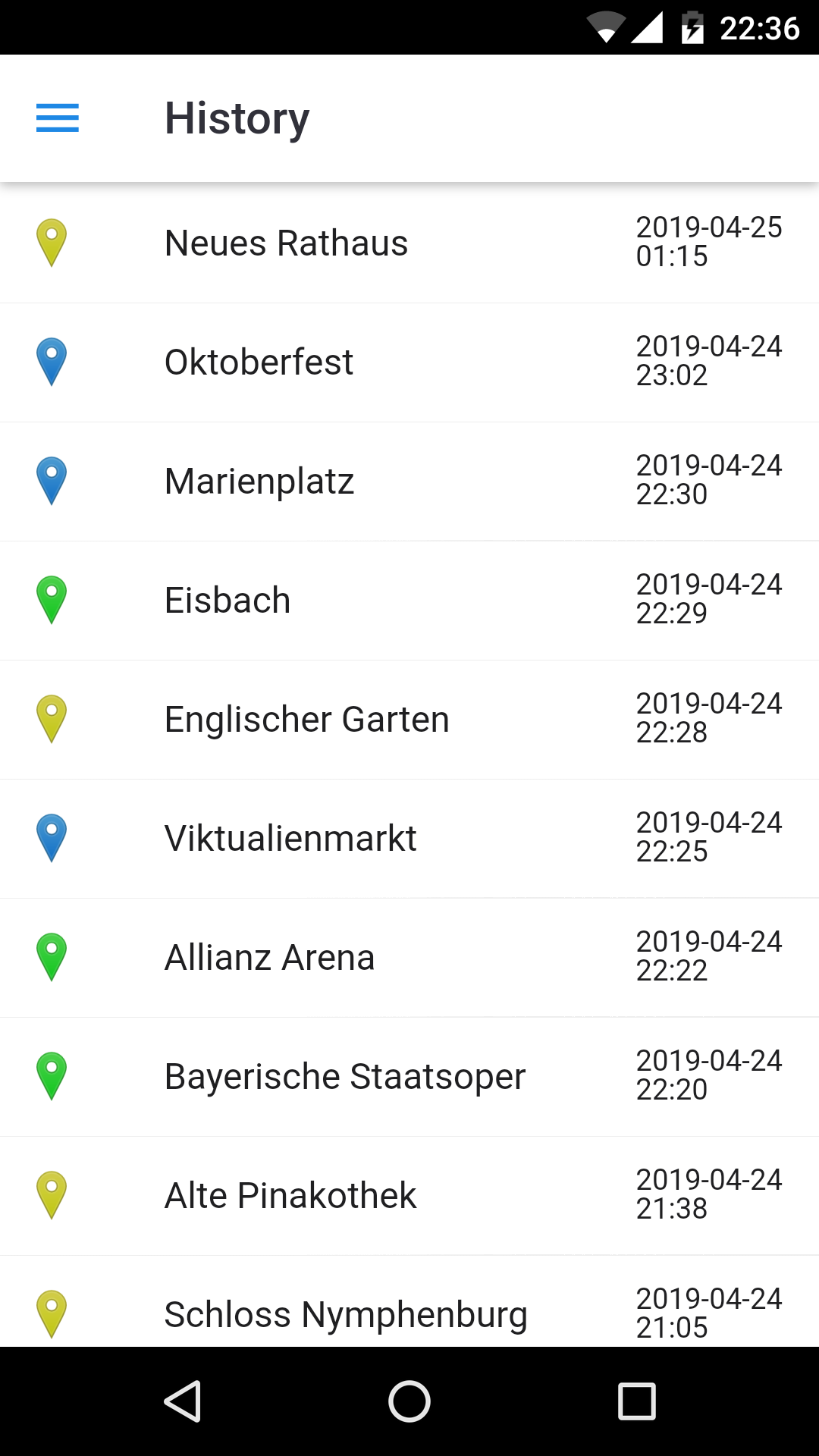819x1456 pixels.
Task: Go back using the system back button
Action: [x=183, y=1401]
